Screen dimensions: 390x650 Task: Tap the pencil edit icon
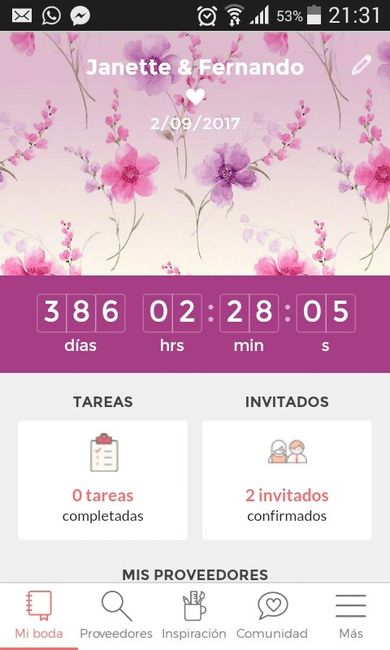tap(361, 66)
